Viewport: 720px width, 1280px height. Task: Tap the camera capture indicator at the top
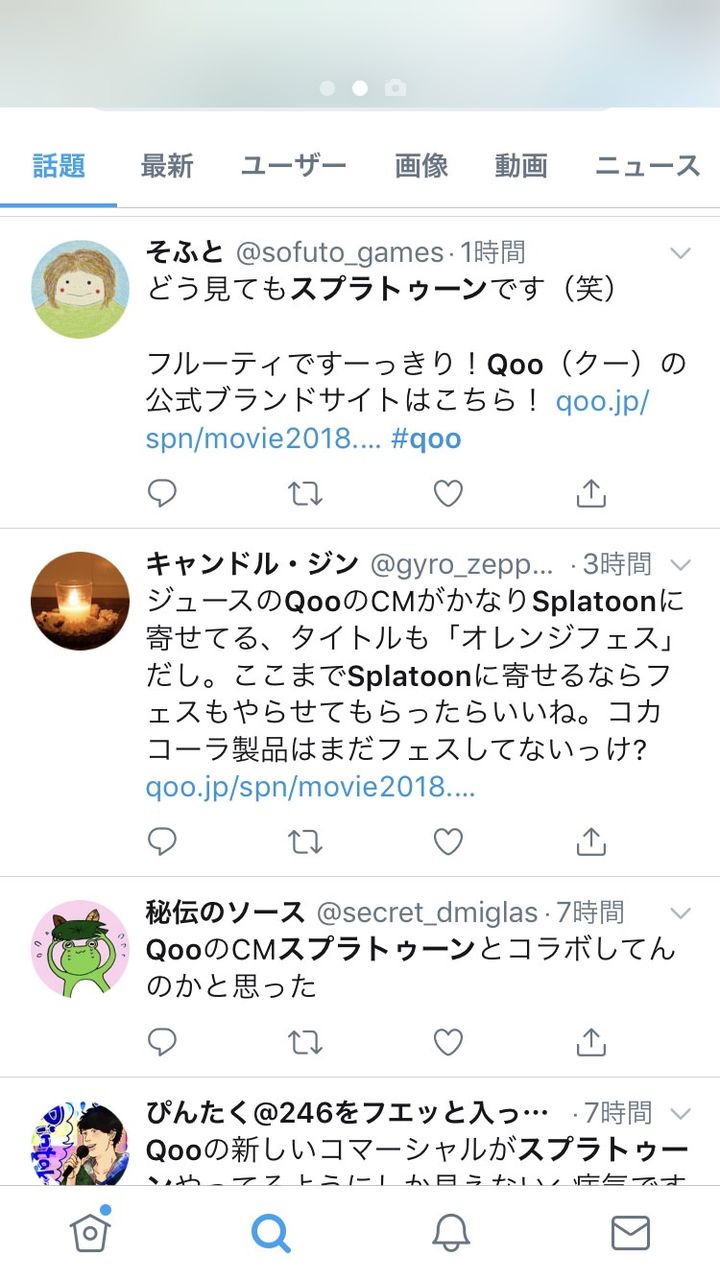tap(396, 88)
